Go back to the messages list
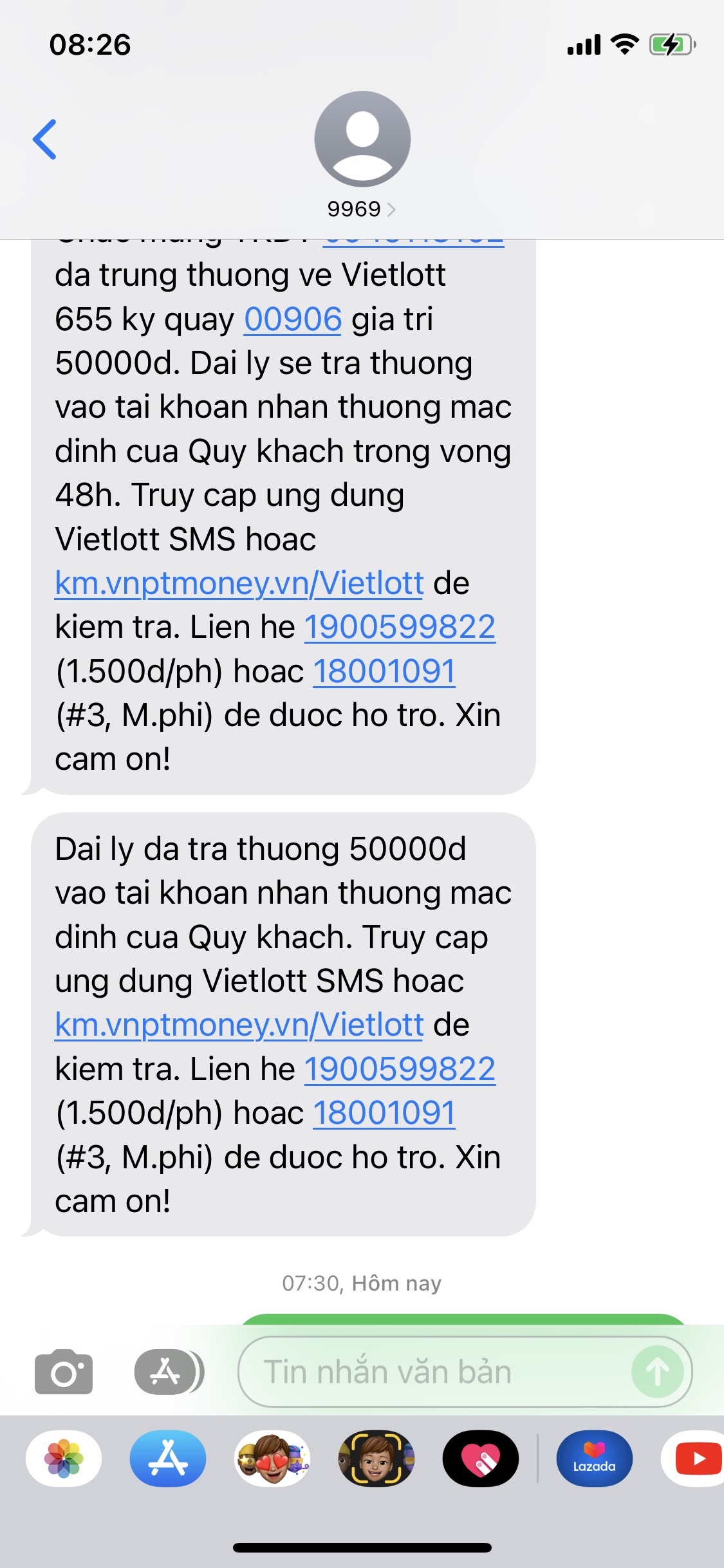Viewport: 724px width, 1568px height. tap(45, 139)
